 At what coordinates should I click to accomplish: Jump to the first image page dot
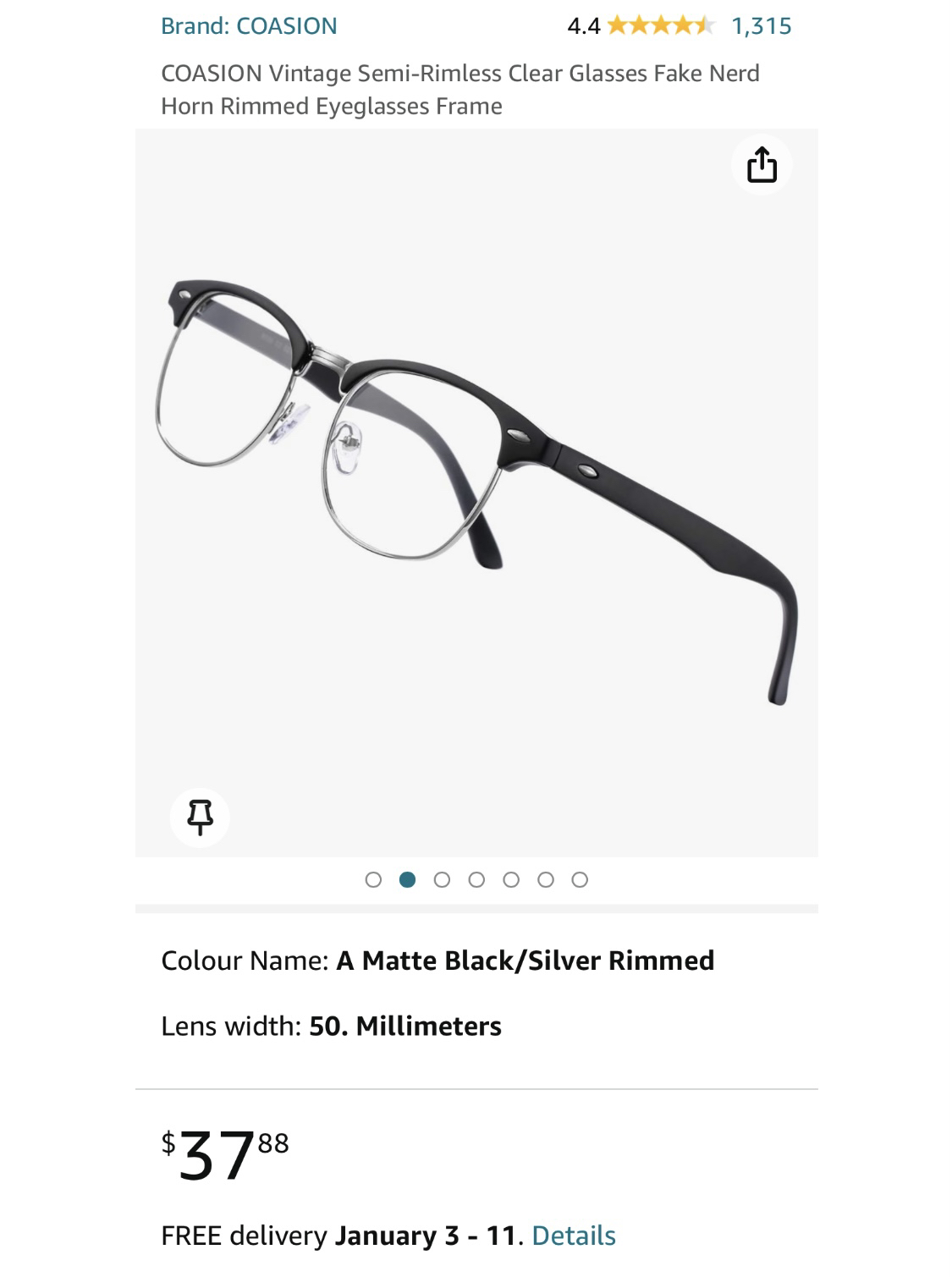click(373, 880)
